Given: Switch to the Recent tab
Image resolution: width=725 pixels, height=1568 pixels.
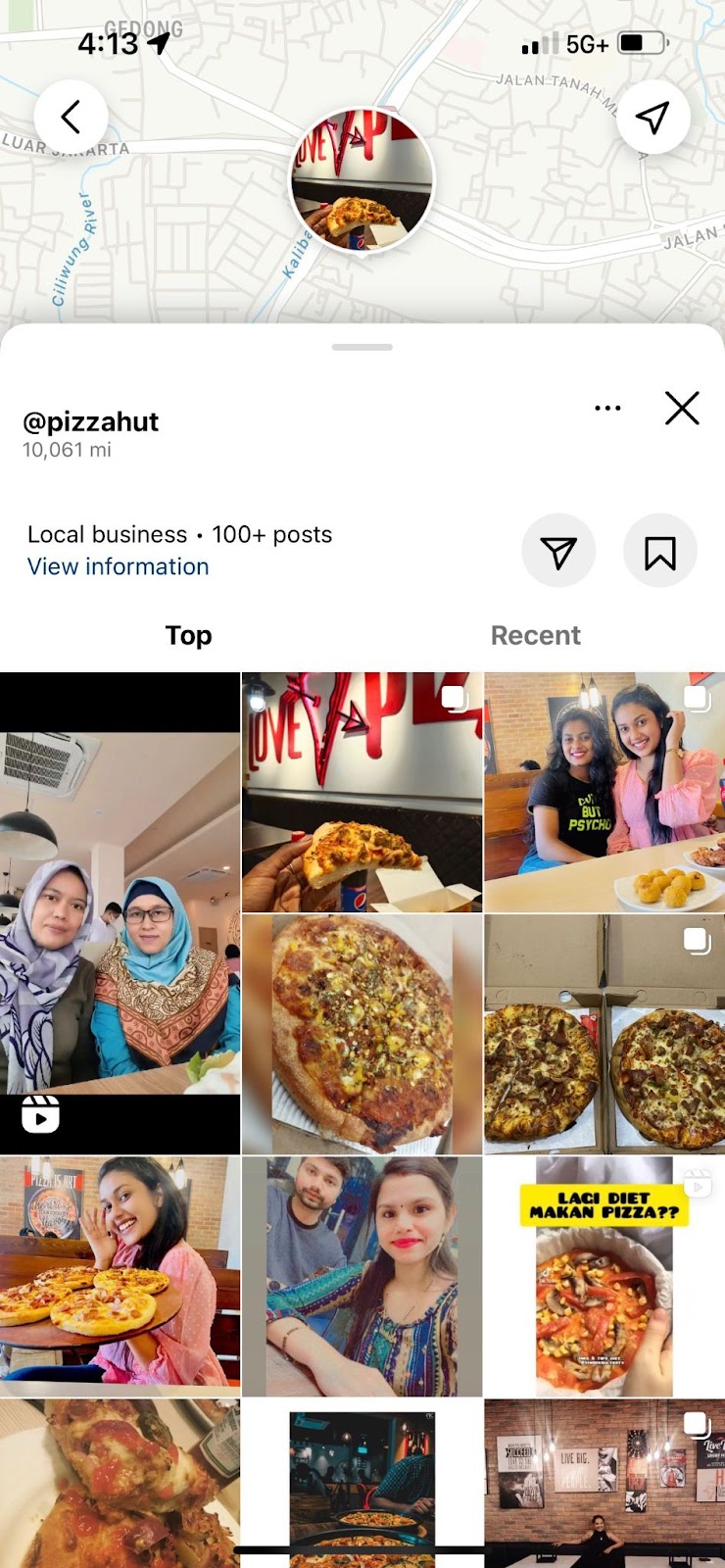Looking at the screenshot, I should click(535, 635).
